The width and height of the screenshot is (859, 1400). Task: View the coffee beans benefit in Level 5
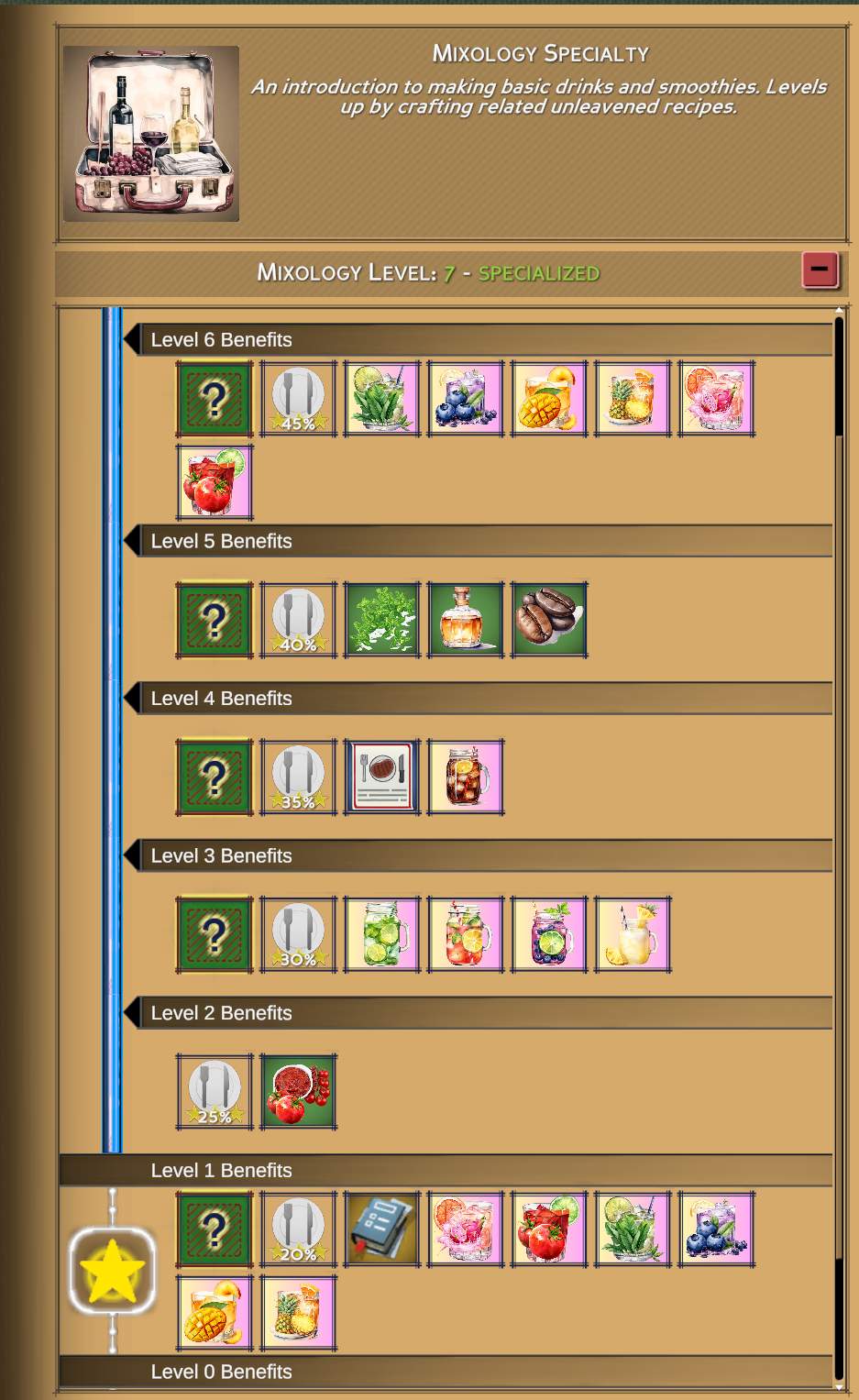point(549,620)
